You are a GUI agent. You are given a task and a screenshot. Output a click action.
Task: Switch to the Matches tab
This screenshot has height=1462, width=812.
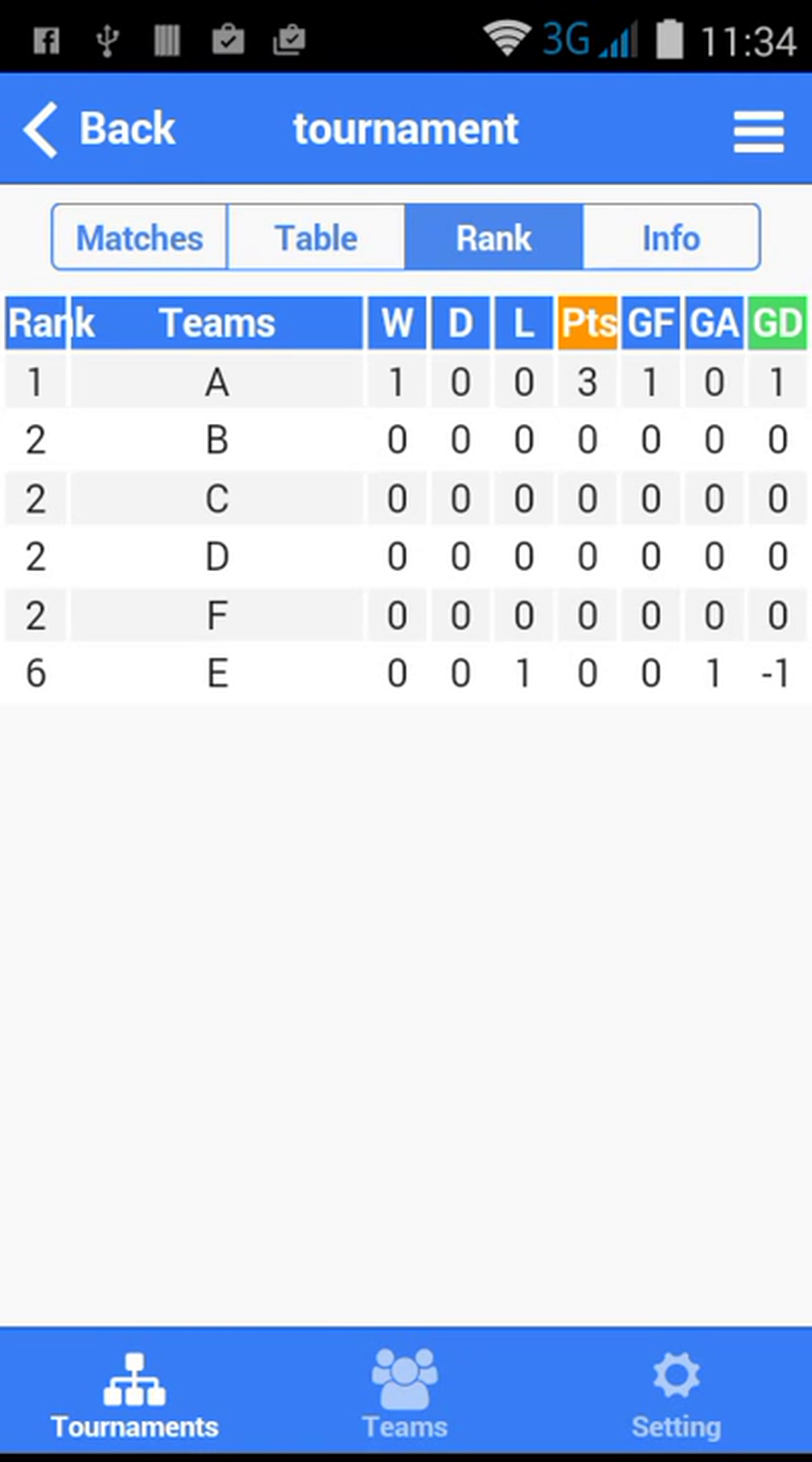tap(140, 238)
